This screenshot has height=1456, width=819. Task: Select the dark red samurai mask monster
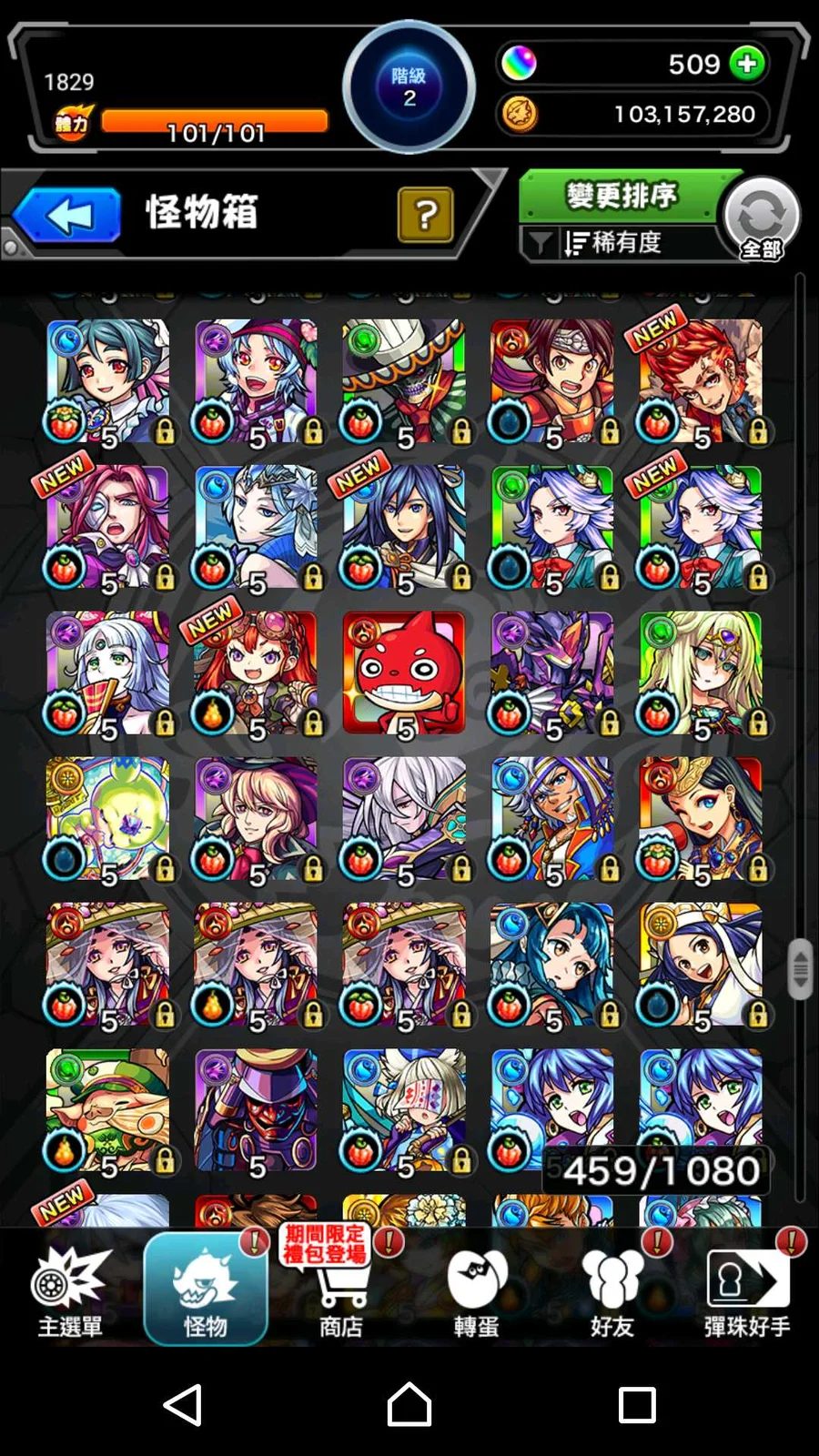[x=256, y=1111]
